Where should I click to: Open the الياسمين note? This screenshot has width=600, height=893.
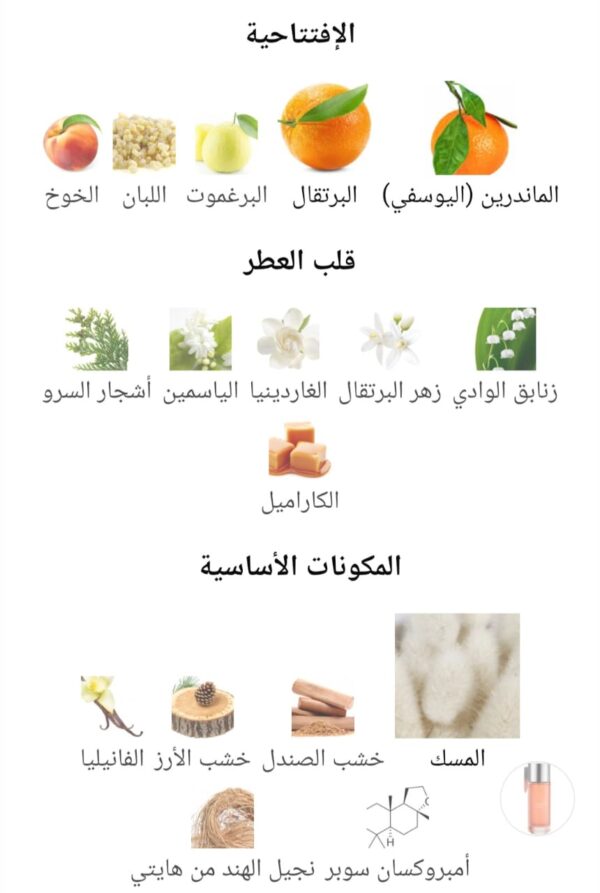200,340
